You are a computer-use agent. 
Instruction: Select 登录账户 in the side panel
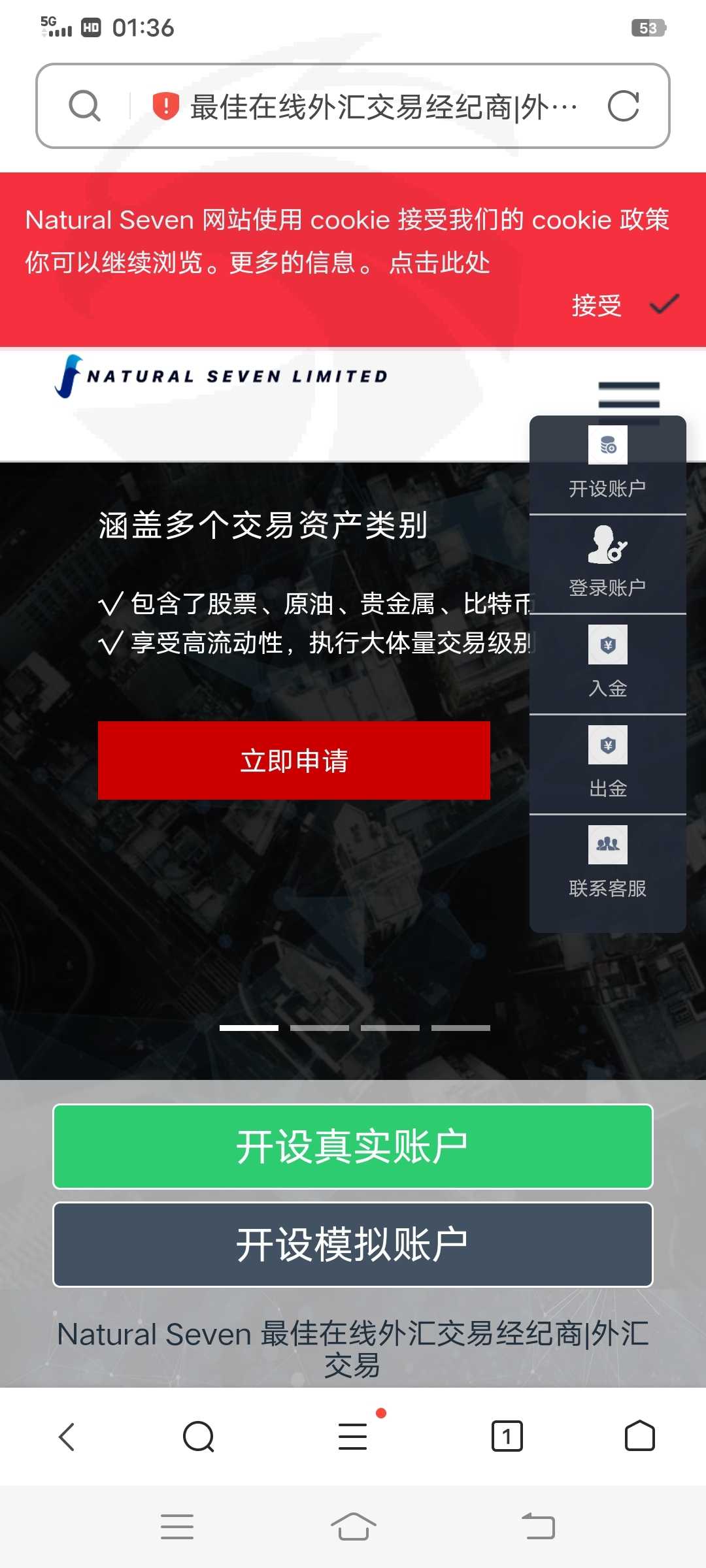607,564
